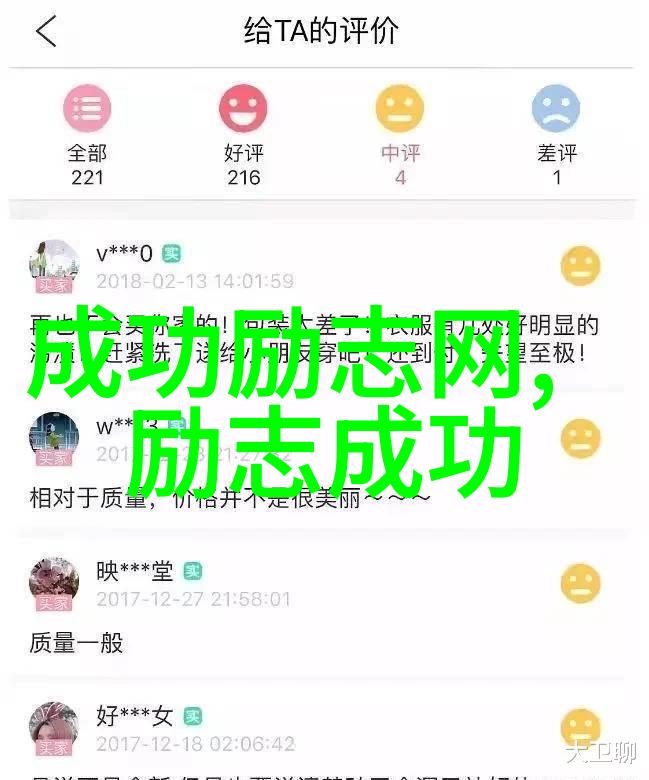Open the avatar of reviewer 好***女

click(x=54, y=729)
